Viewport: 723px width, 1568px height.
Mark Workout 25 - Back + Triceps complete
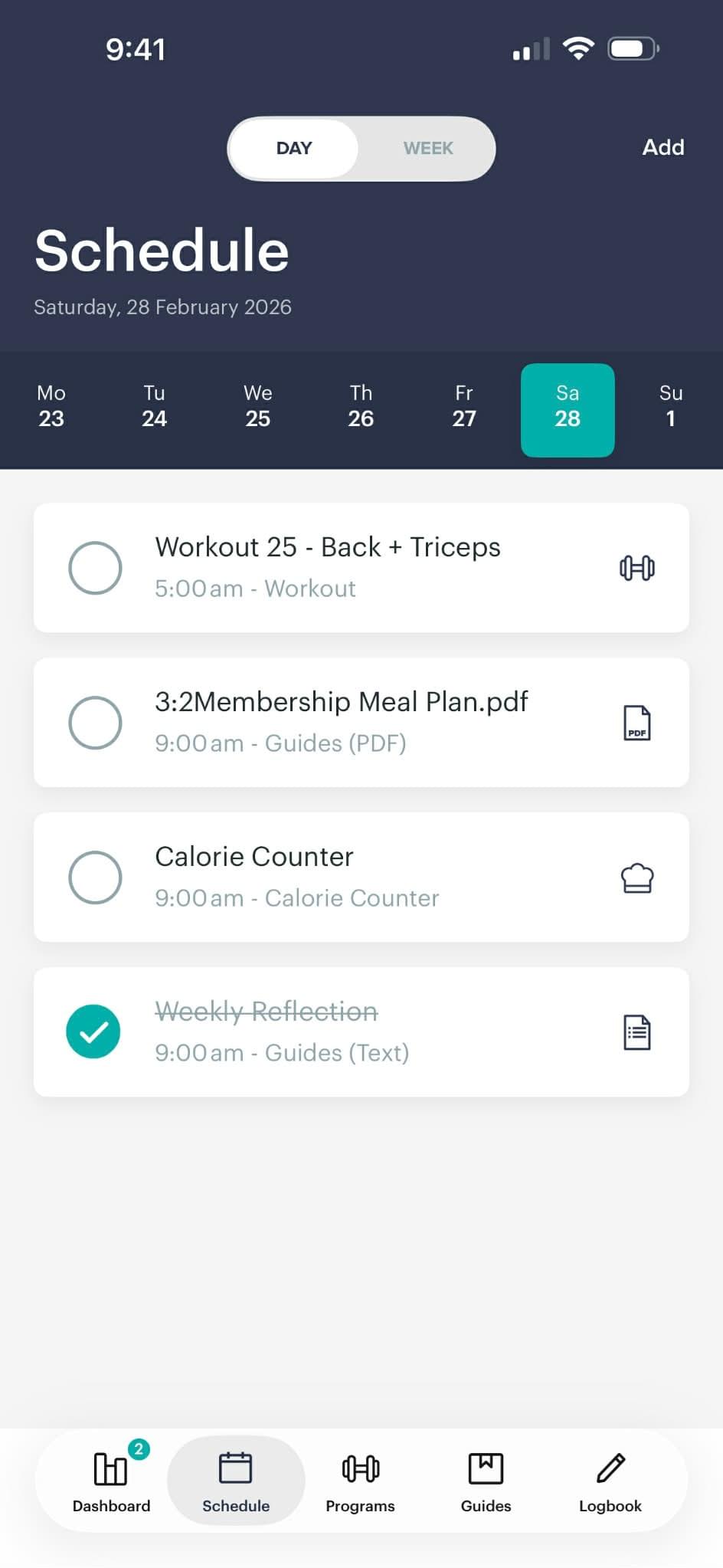tap(95, 568)
